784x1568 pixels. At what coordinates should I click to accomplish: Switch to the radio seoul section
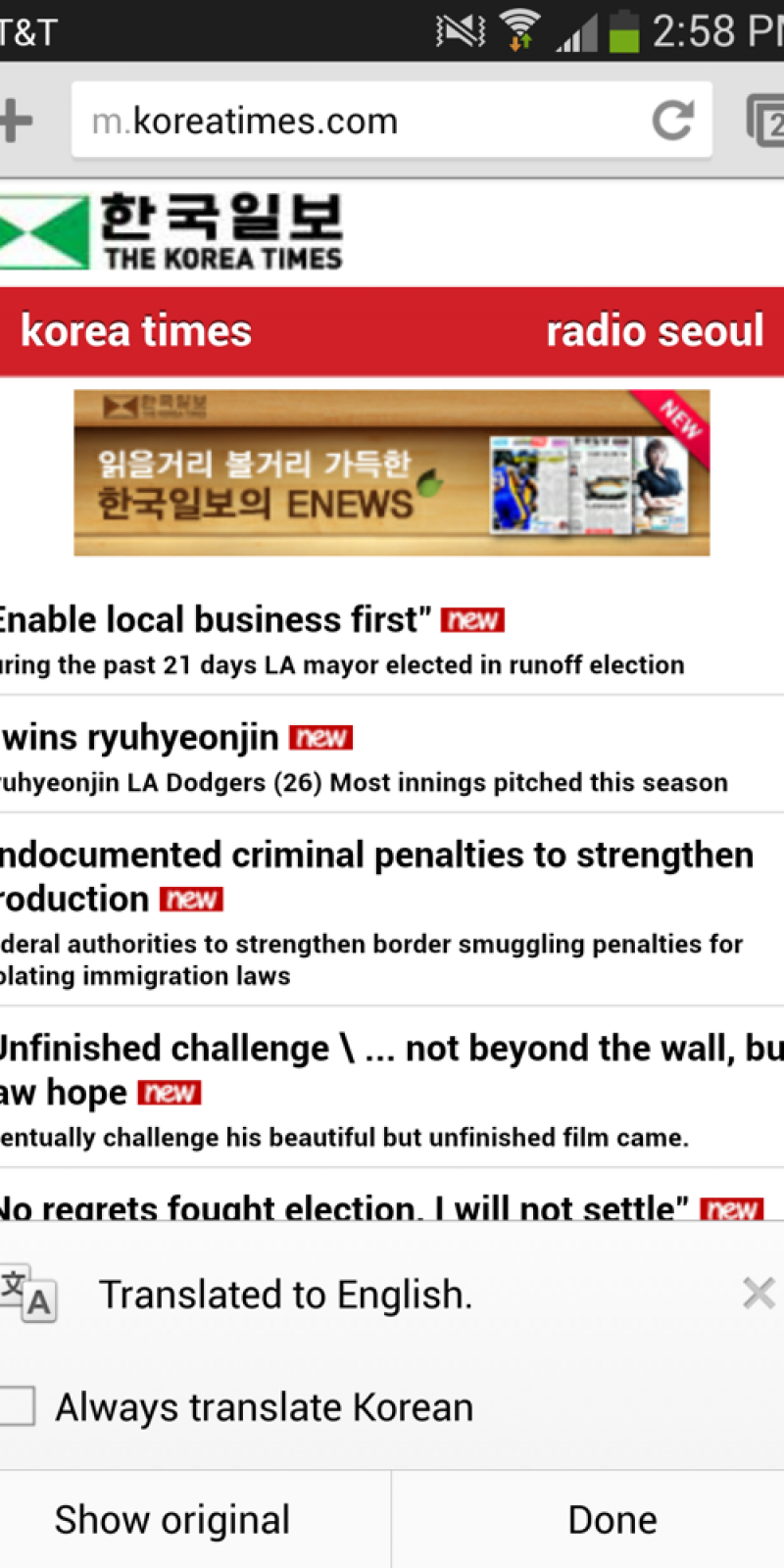point(655,331)
